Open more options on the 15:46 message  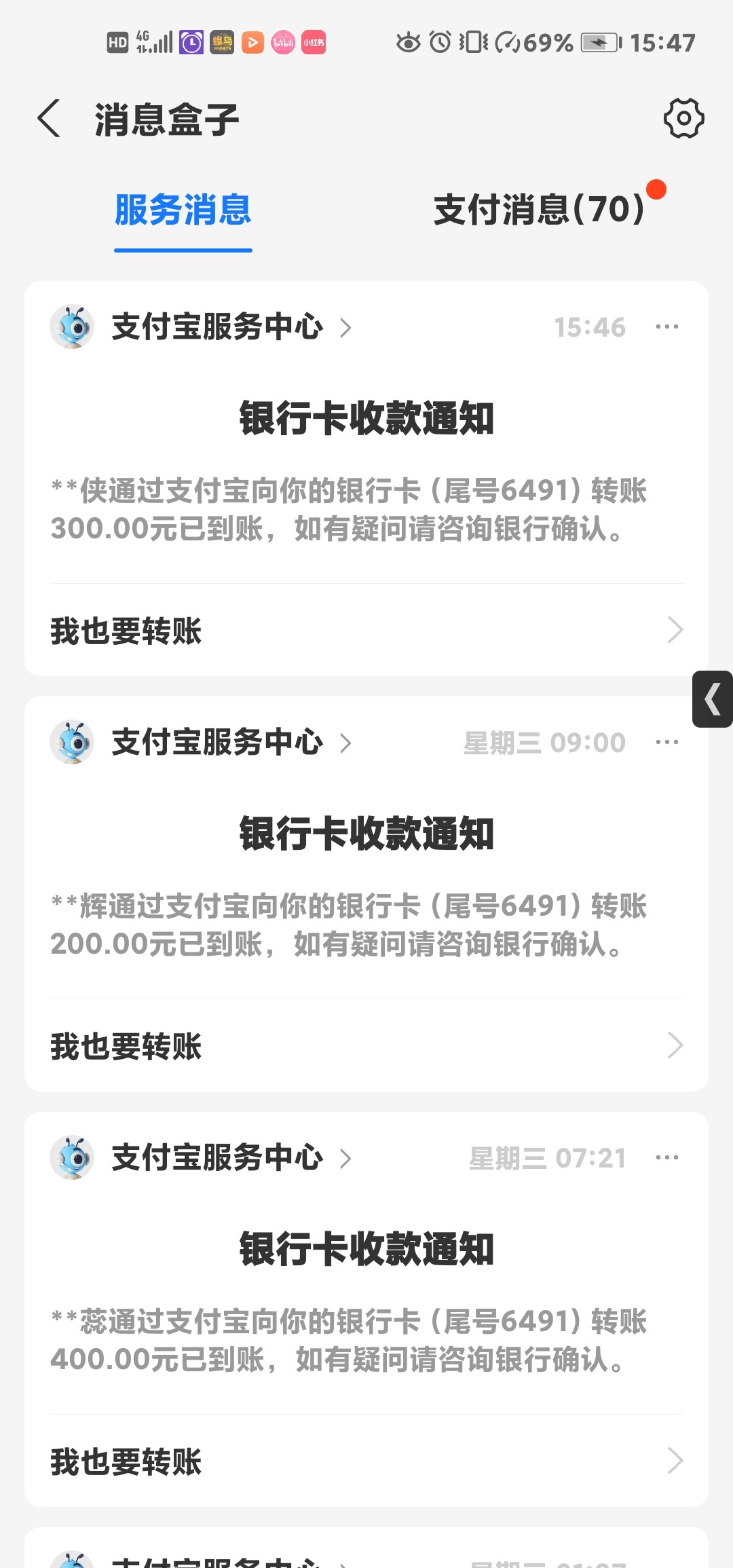click(666, 327)
